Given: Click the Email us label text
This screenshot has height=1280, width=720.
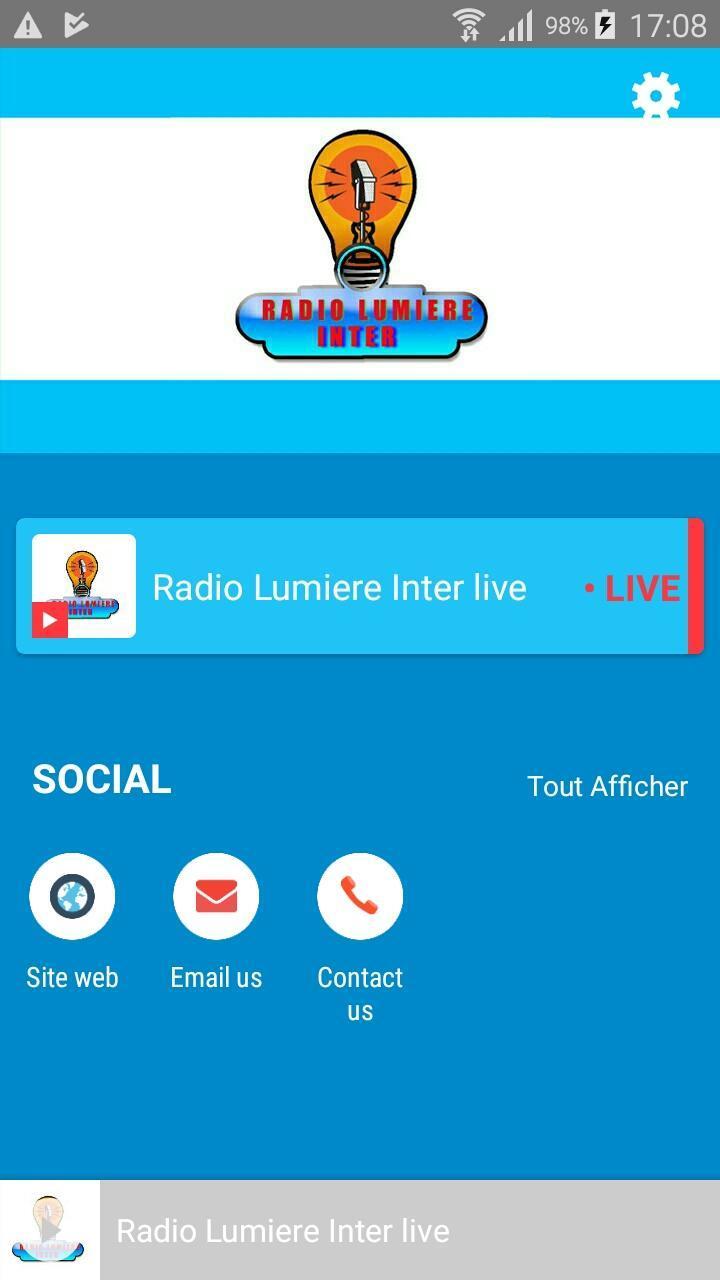Looking at the screenshot, I should click(216, 977).
